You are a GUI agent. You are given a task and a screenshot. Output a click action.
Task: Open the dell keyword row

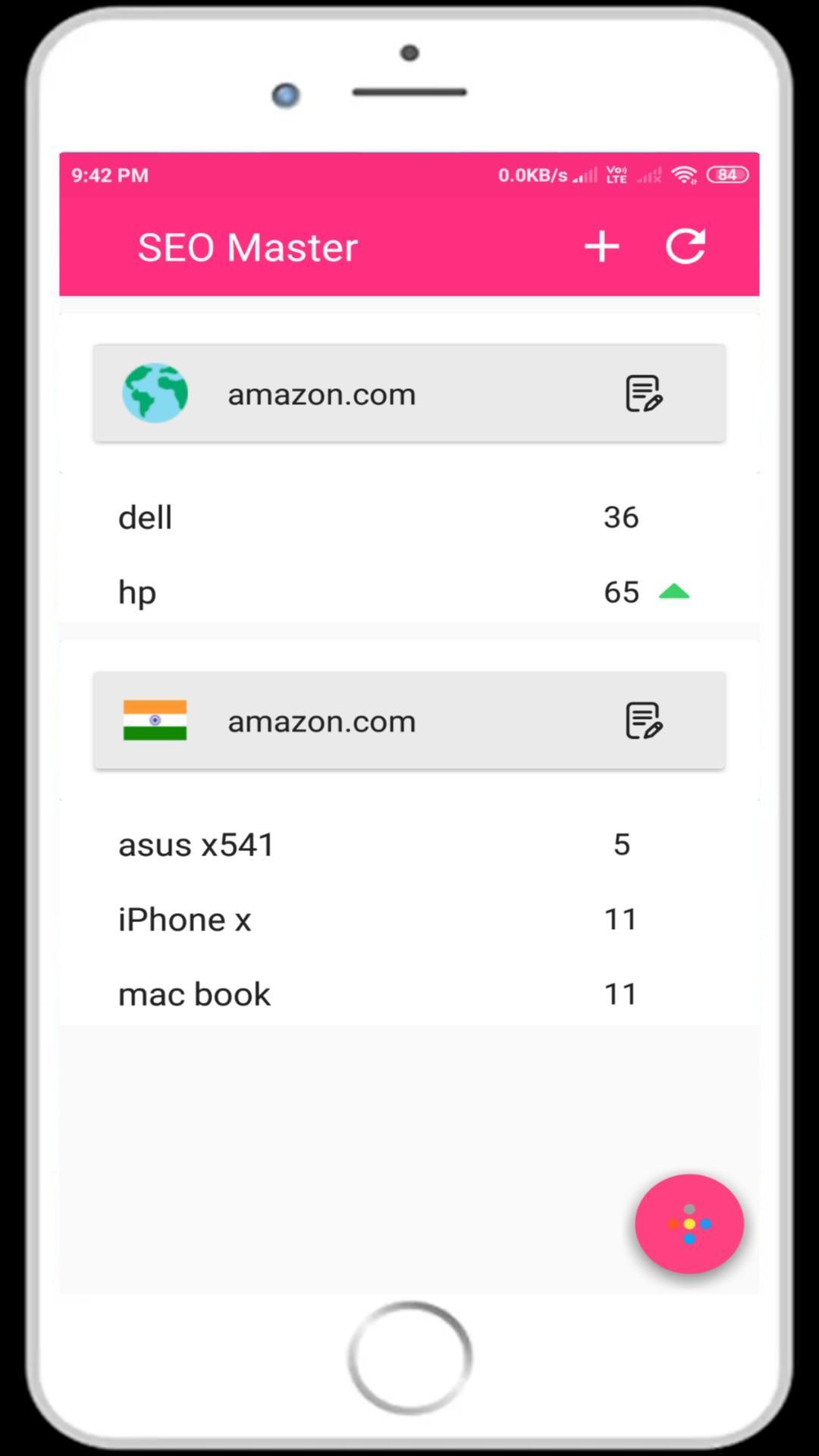[379, 518]
